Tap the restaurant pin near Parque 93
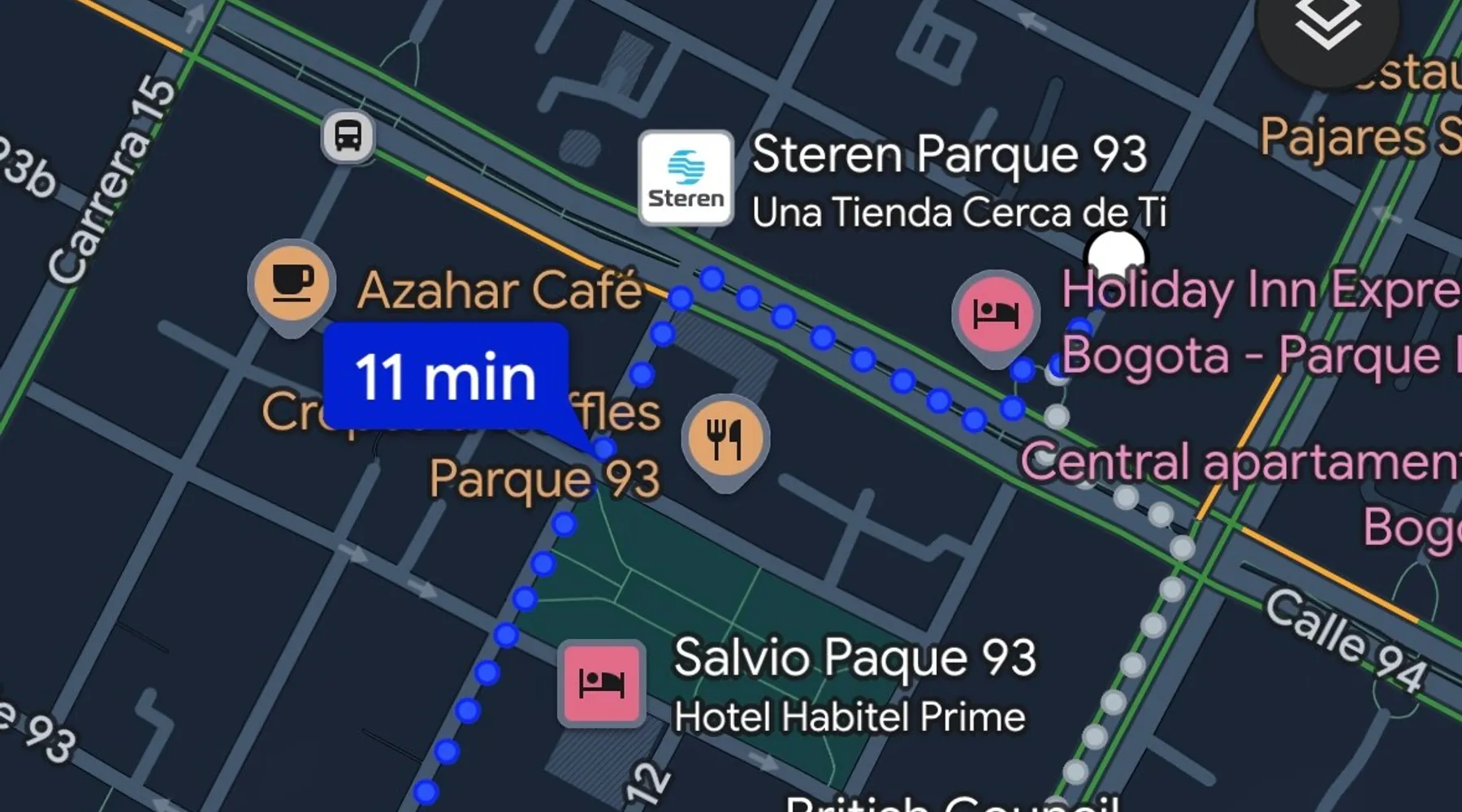1462x812 pixels. 725,439
